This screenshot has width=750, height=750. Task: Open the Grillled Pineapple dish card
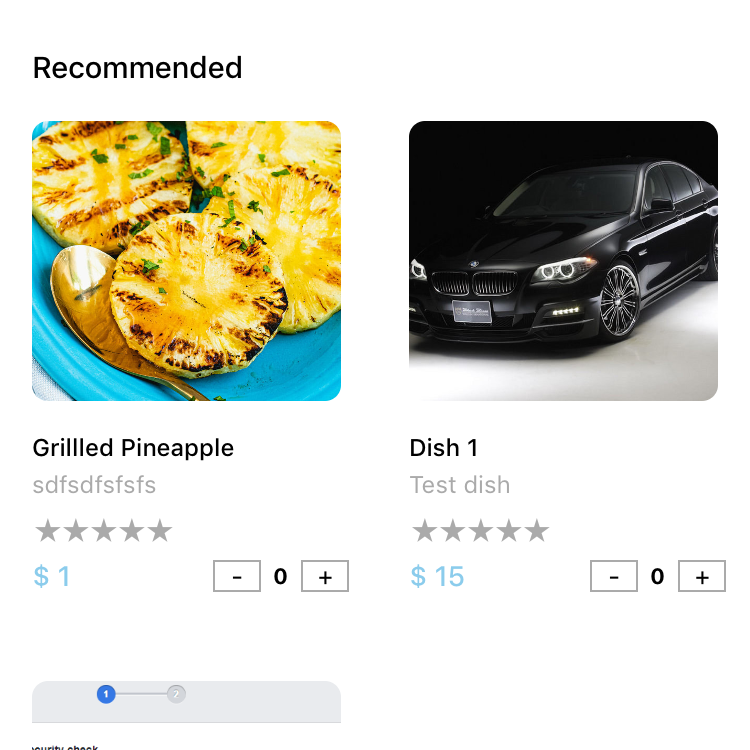point(186,261)
